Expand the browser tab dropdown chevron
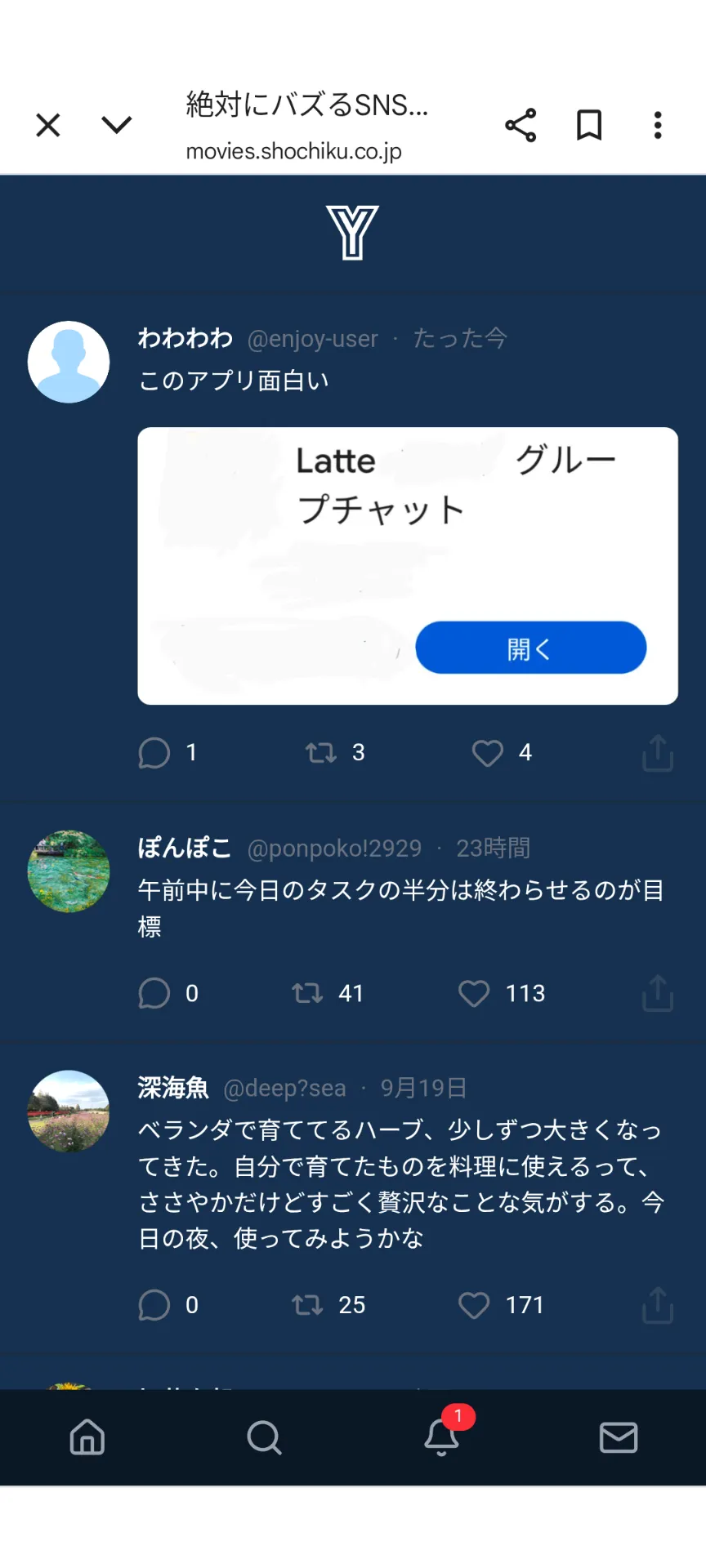The image size is (706, 1568). (117, 125)
